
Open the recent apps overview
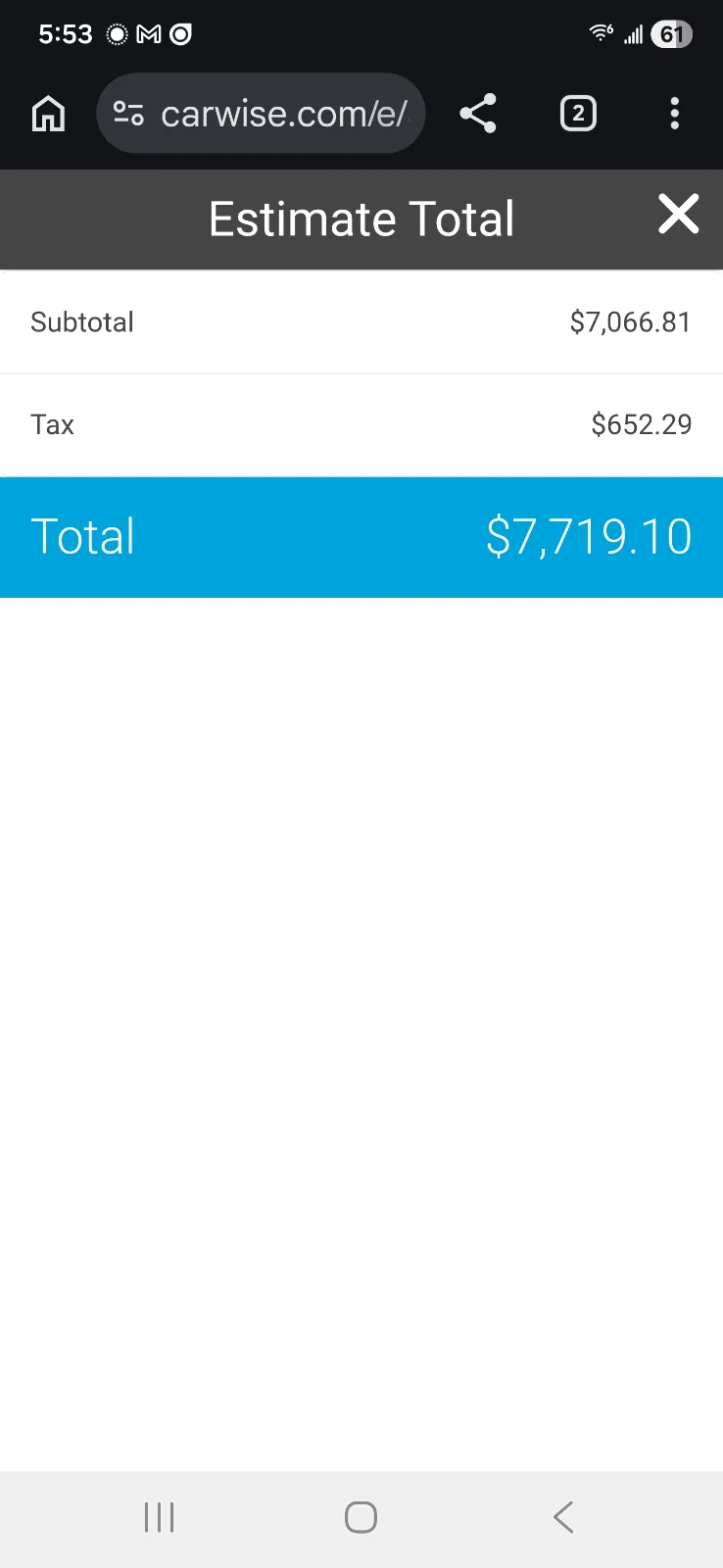pyautogui.click(x=159, y=1517)
